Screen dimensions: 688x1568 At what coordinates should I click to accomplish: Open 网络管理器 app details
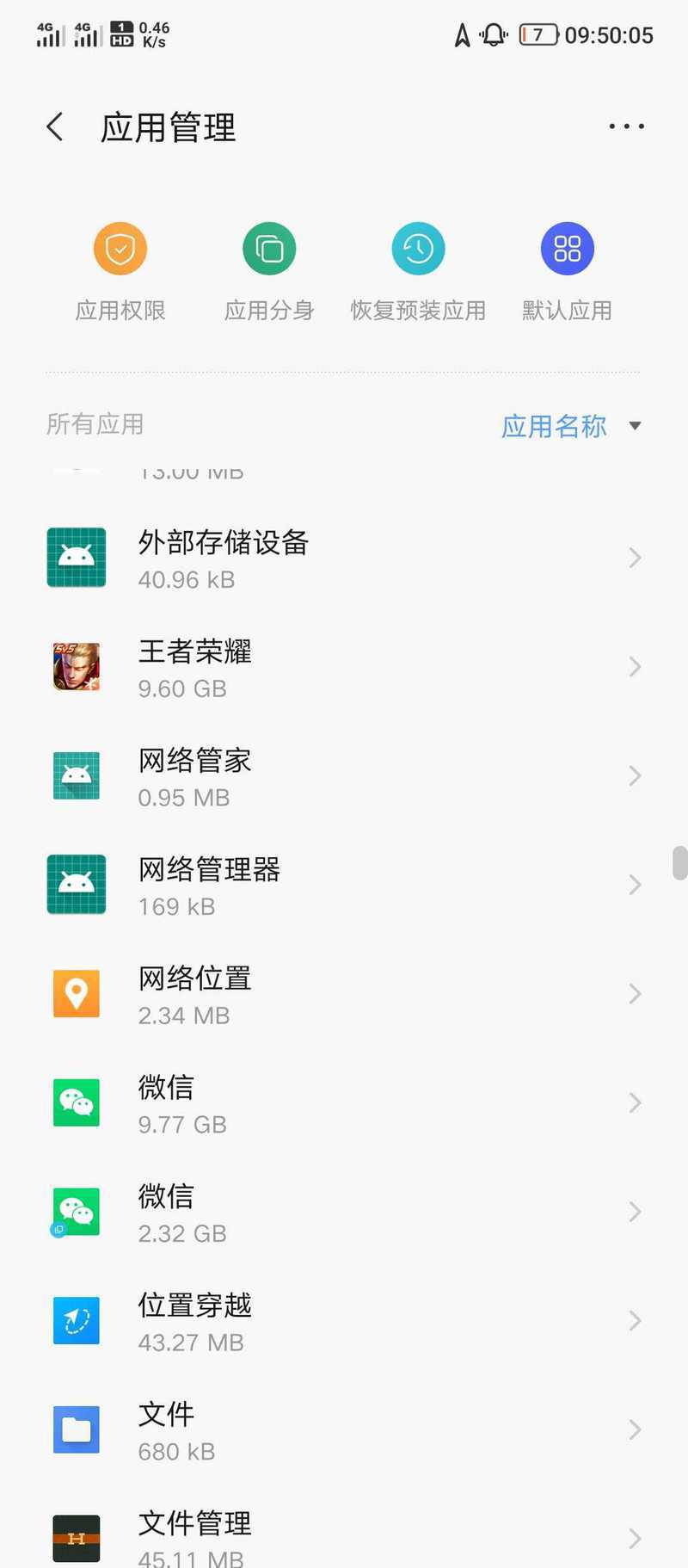[344, 885]
